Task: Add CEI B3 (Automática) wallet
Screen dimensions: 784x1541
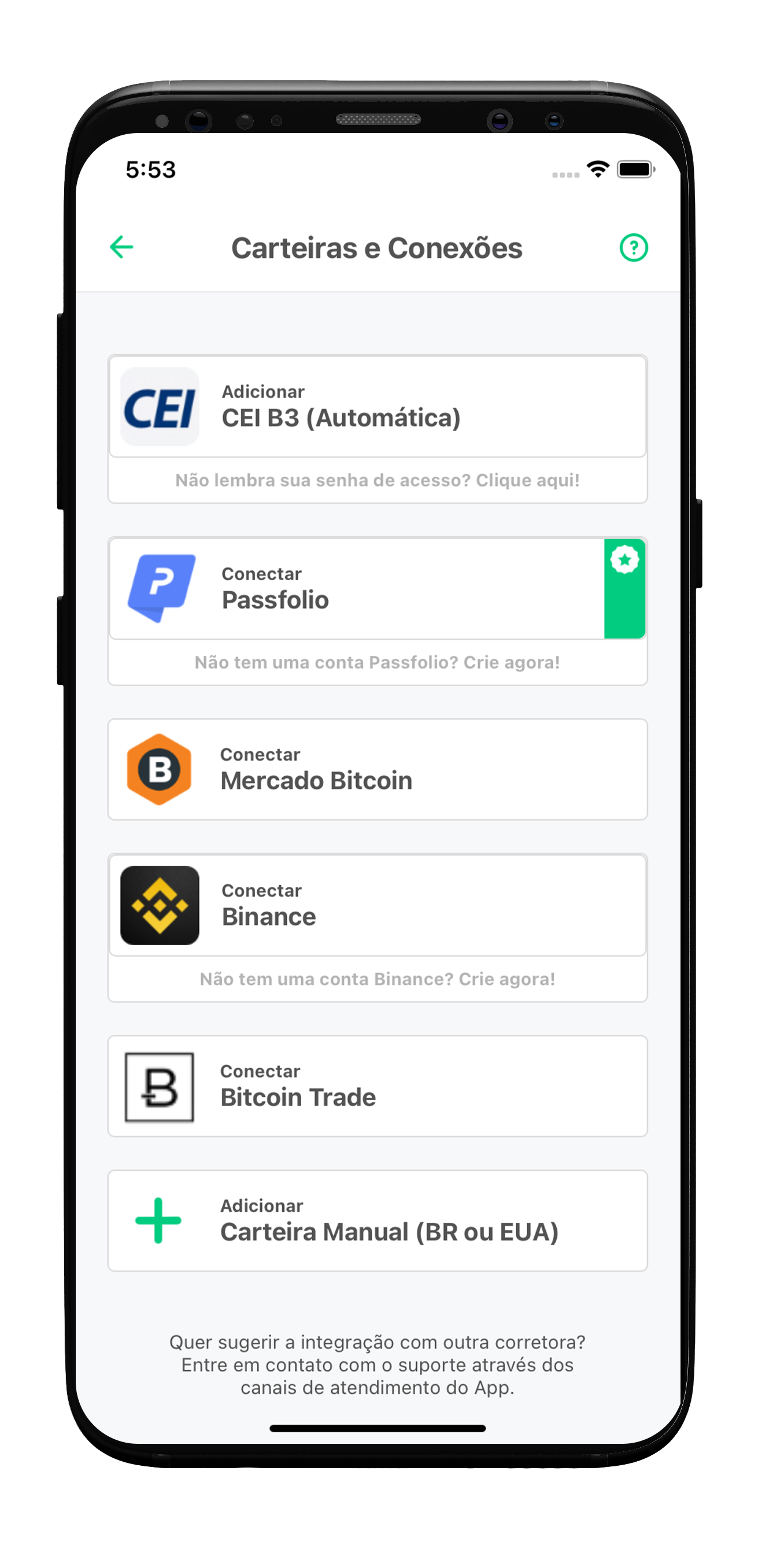Action: click(x=377, y=407)
